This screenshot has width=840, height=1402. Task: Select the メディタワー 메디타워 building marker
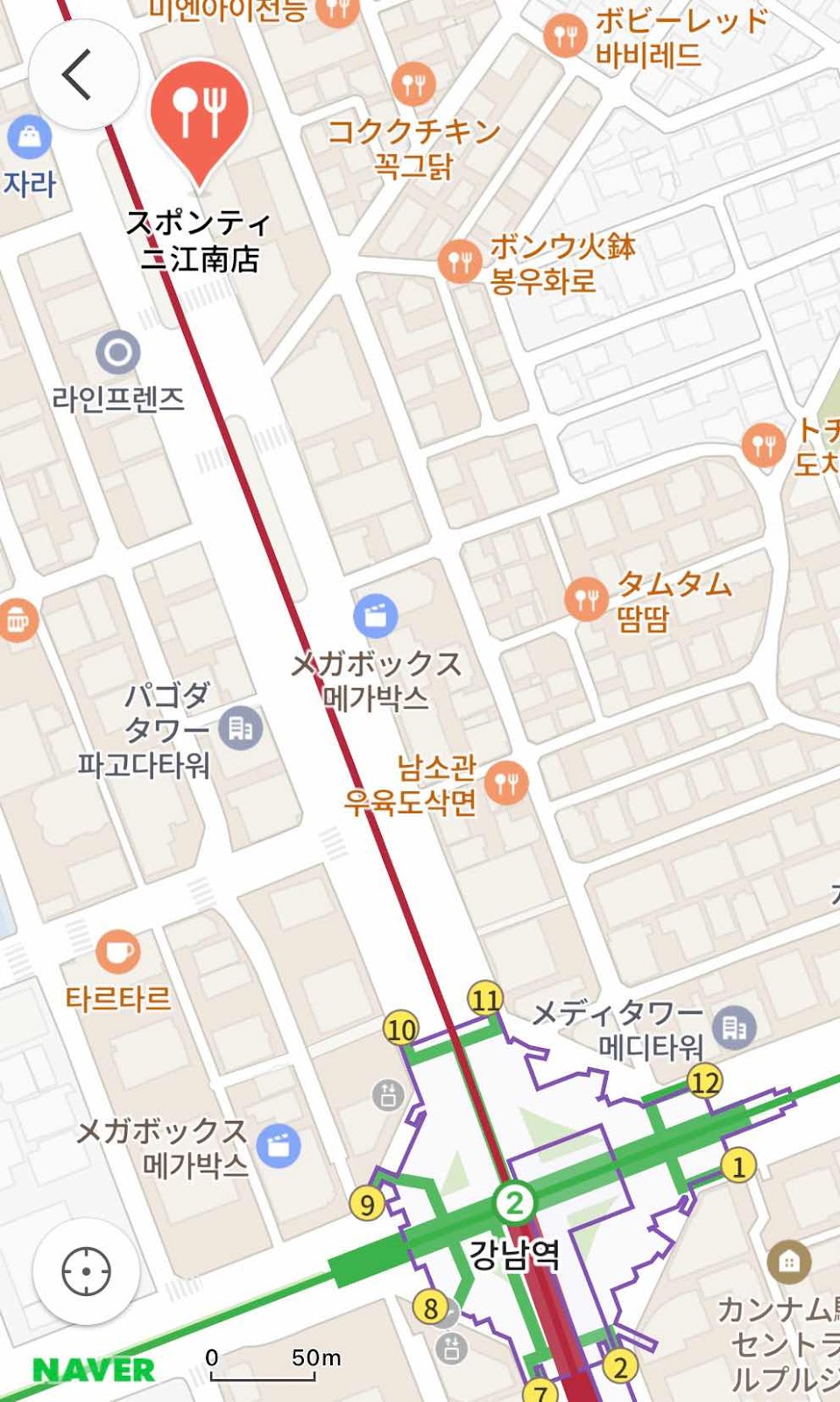(x=734, y=1027)
